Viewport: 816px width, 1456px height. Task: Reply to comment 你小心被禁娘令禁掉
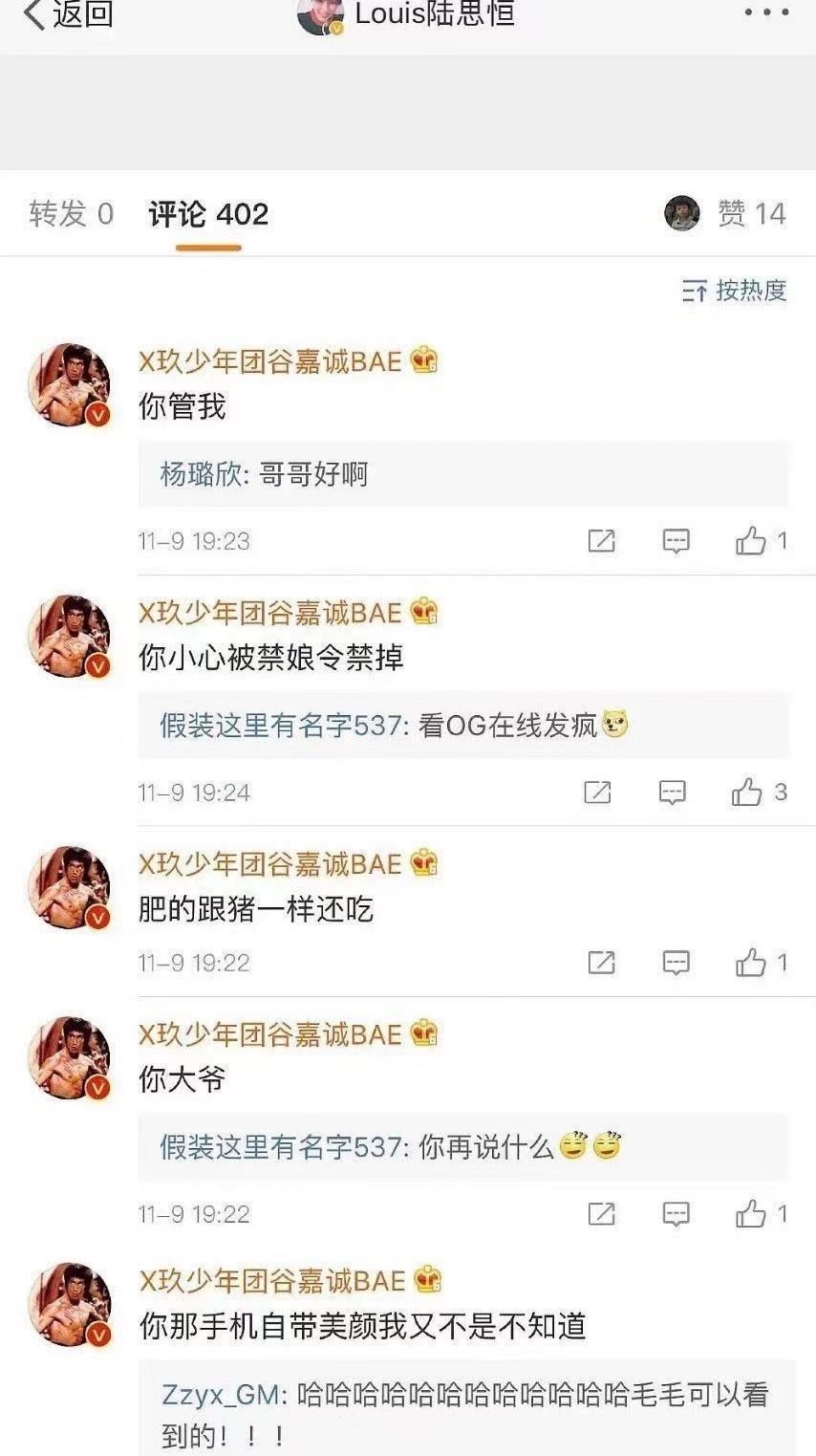[673, 793]
